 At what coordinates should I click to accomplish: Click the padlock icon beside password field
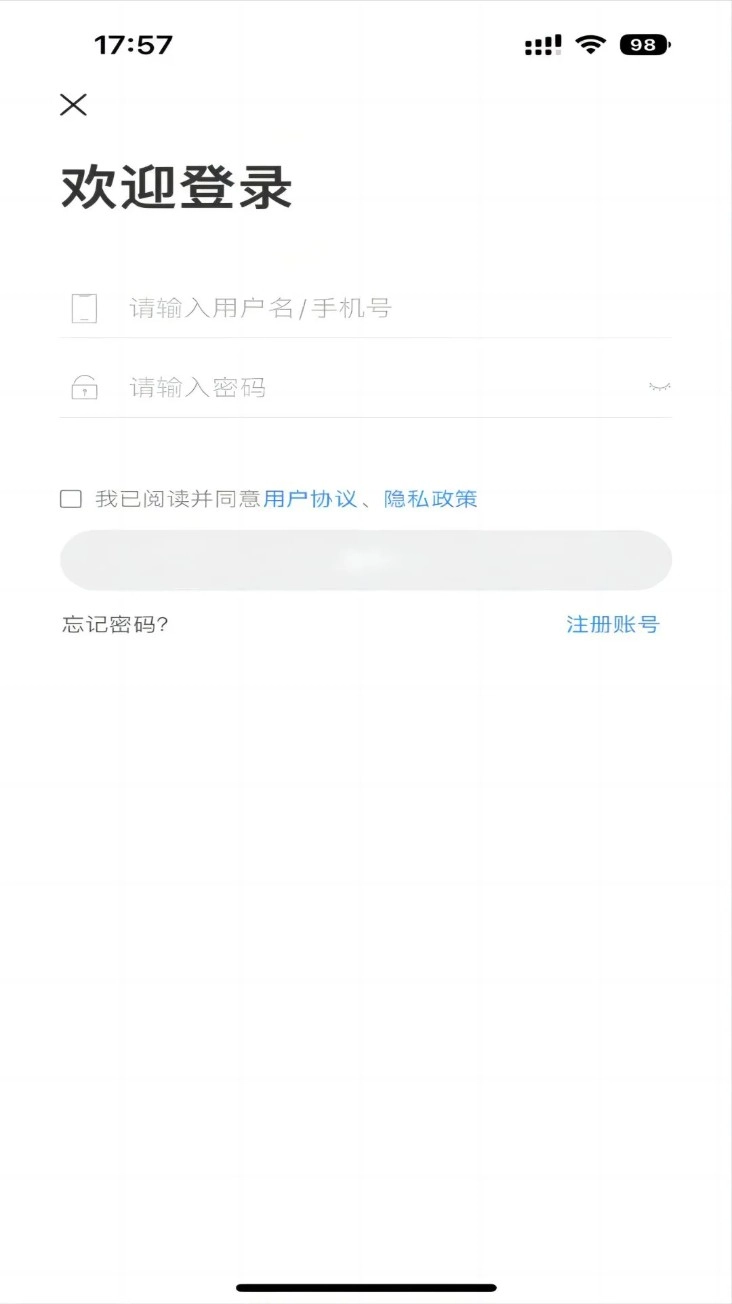(84, 387)
